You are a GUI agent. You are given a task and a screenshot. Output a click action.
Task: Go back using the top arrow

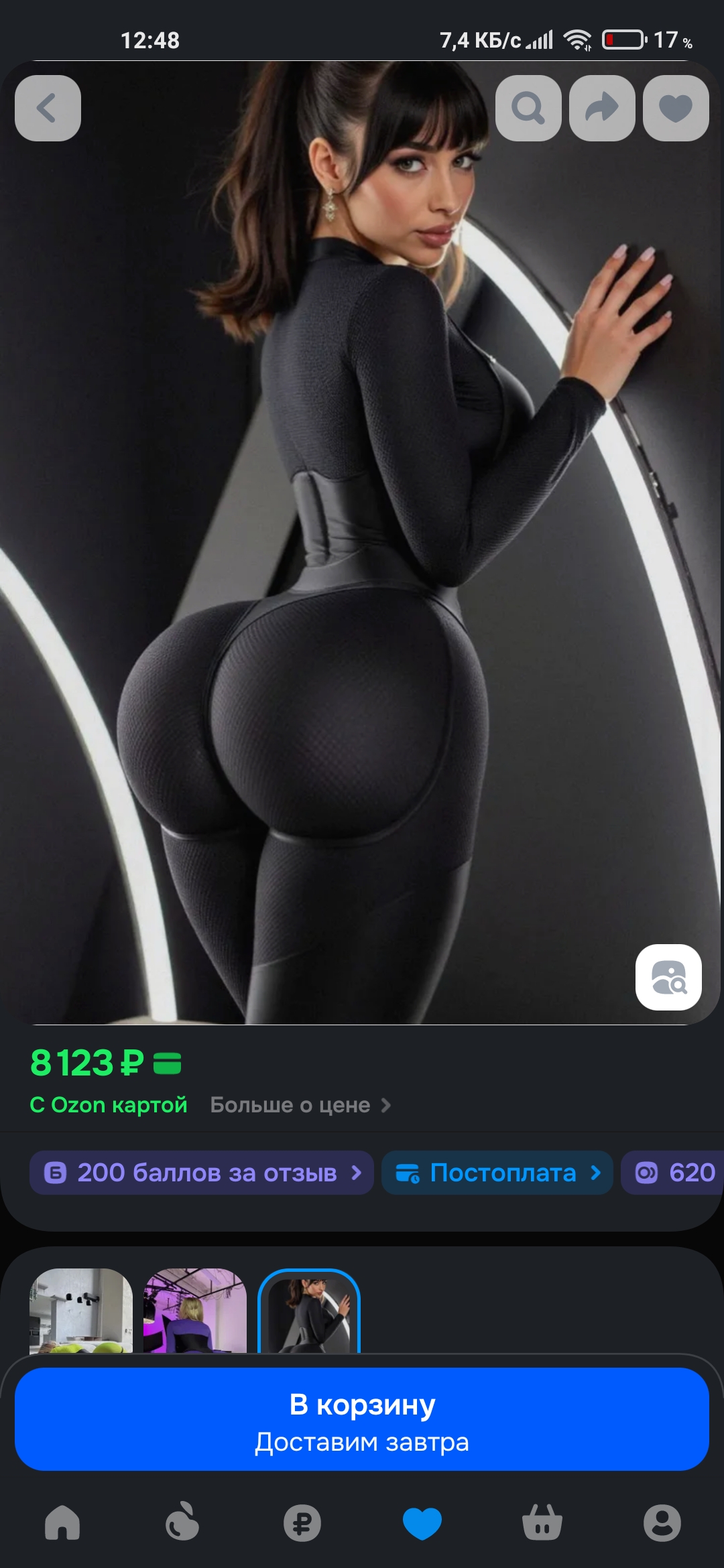coord(48,108)
